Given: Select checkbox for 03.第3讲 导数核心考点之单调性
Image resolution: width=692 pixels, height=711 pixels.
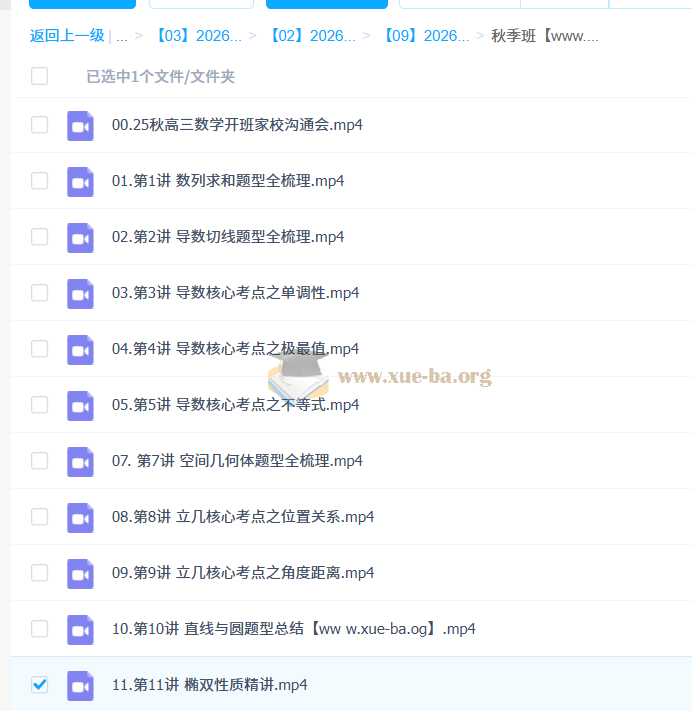Looking at the screenshot, I should (x=39, y=293).
